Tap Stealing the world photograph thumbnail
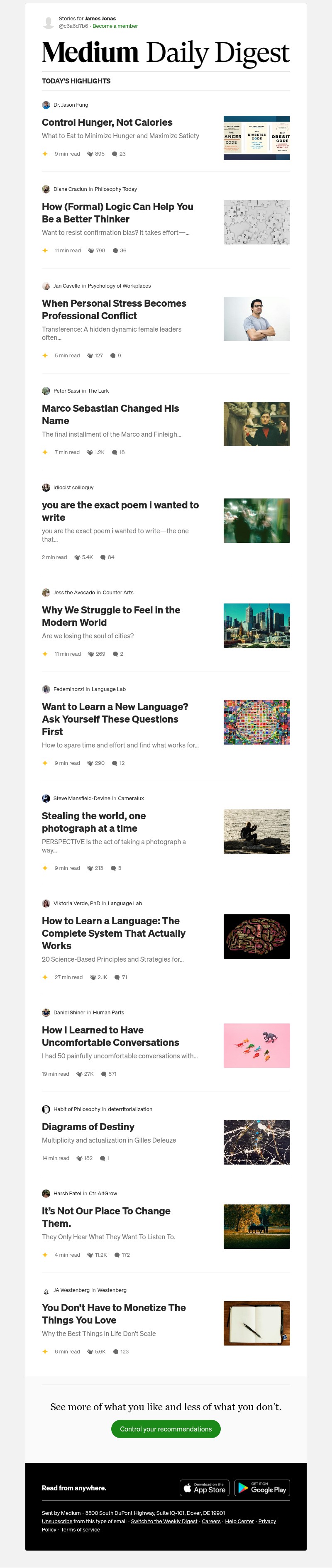The image size is (332, 1568). tap(256, 831)
